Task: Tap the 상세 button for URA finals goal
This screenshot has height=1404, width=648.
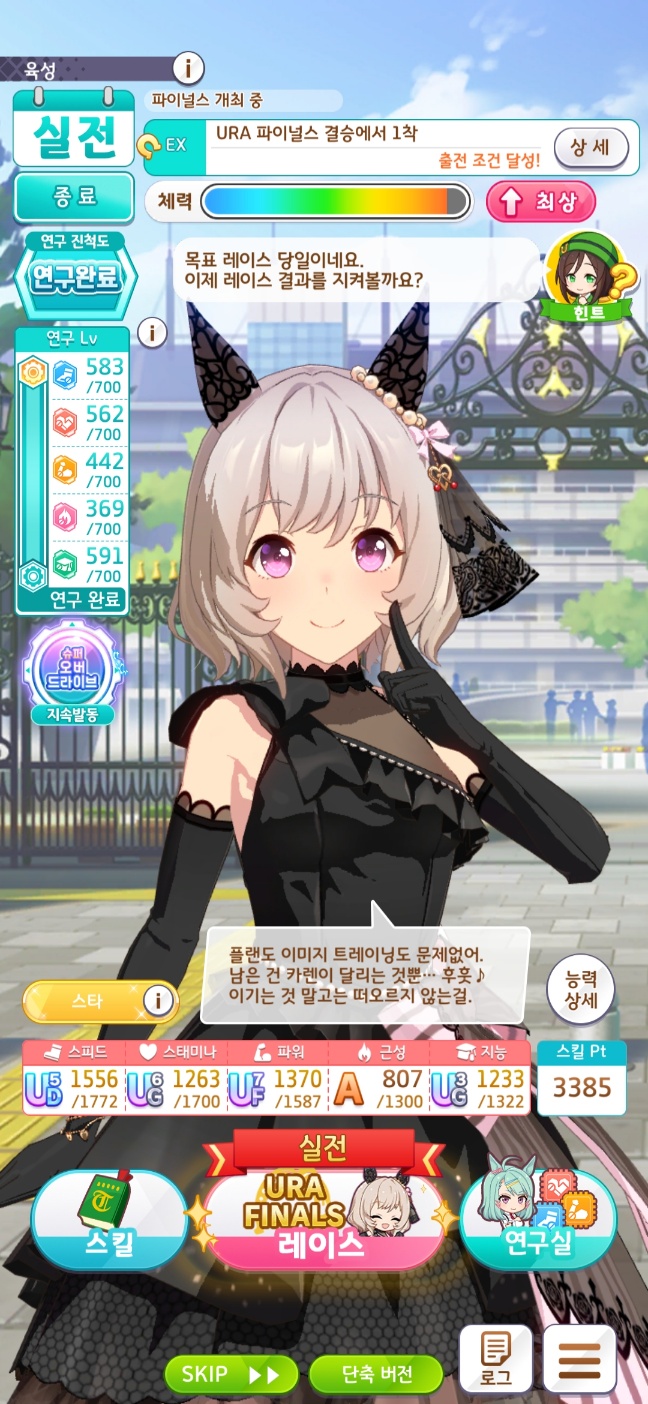Action: pyautogui.click(x=591, y=148)
